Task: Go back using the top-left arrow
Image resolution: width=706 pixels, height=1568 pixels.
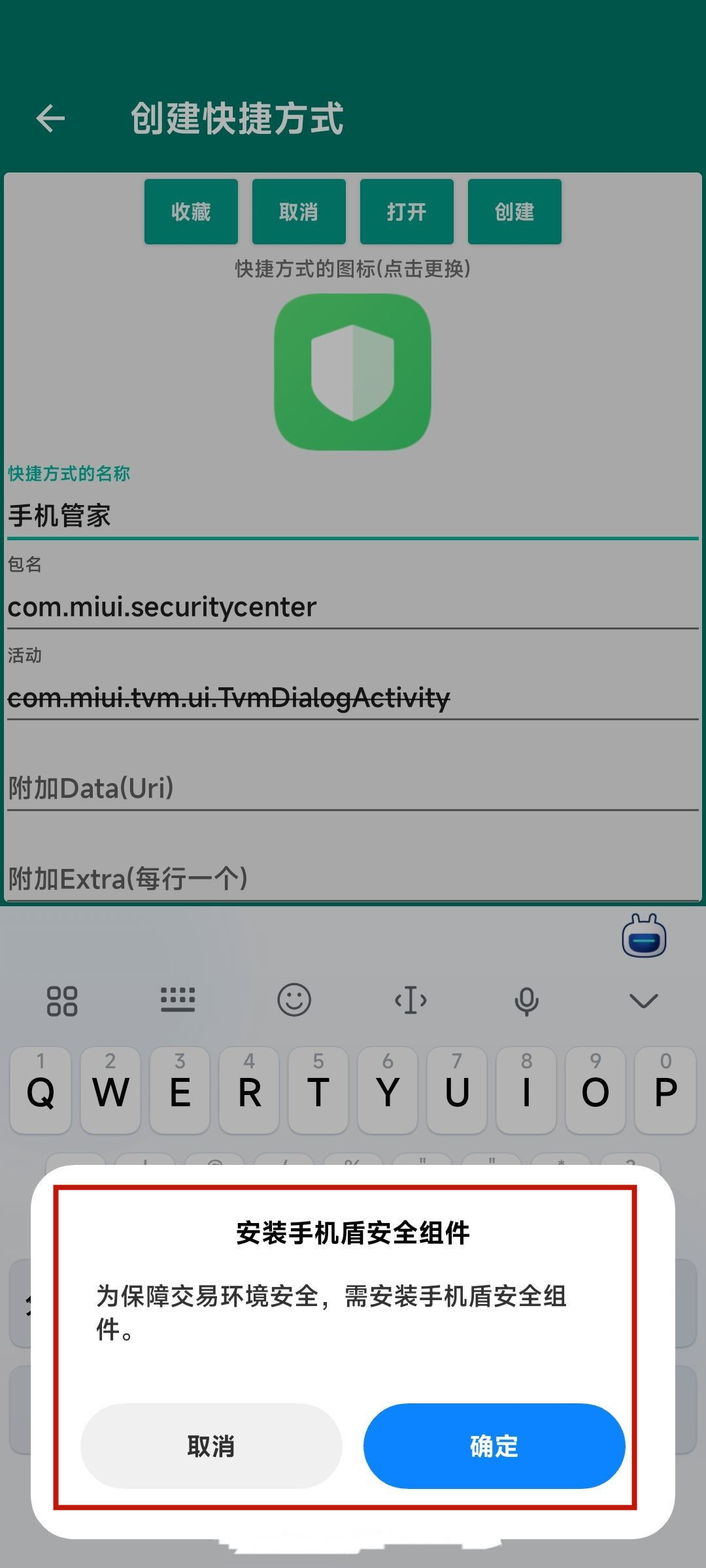Action: click(50, 118)
